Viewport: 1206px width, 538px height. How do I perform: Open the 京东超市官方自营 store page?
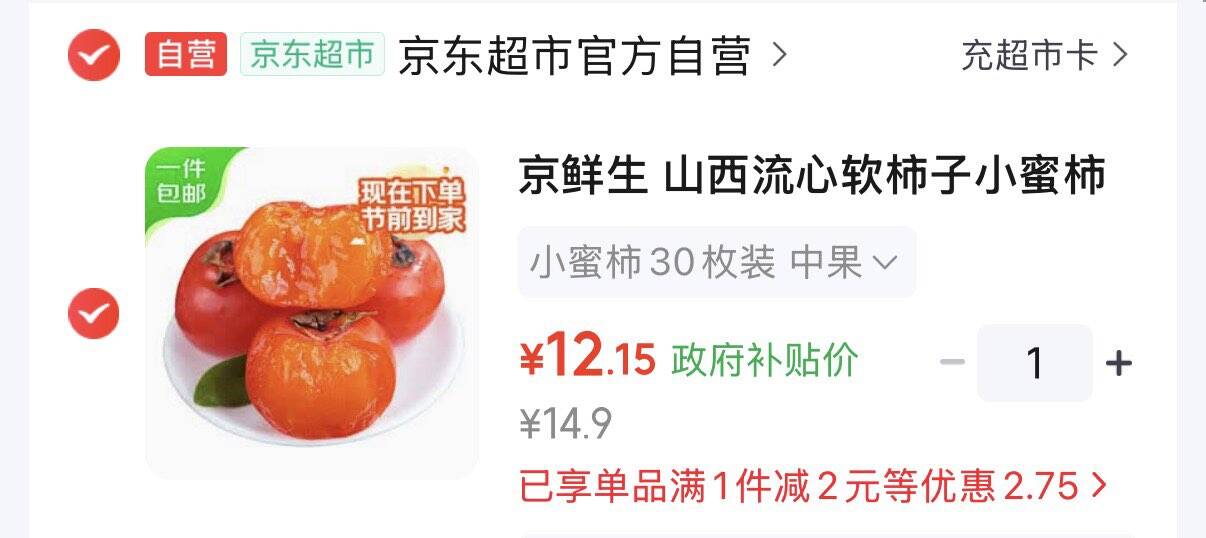point(592,56)
